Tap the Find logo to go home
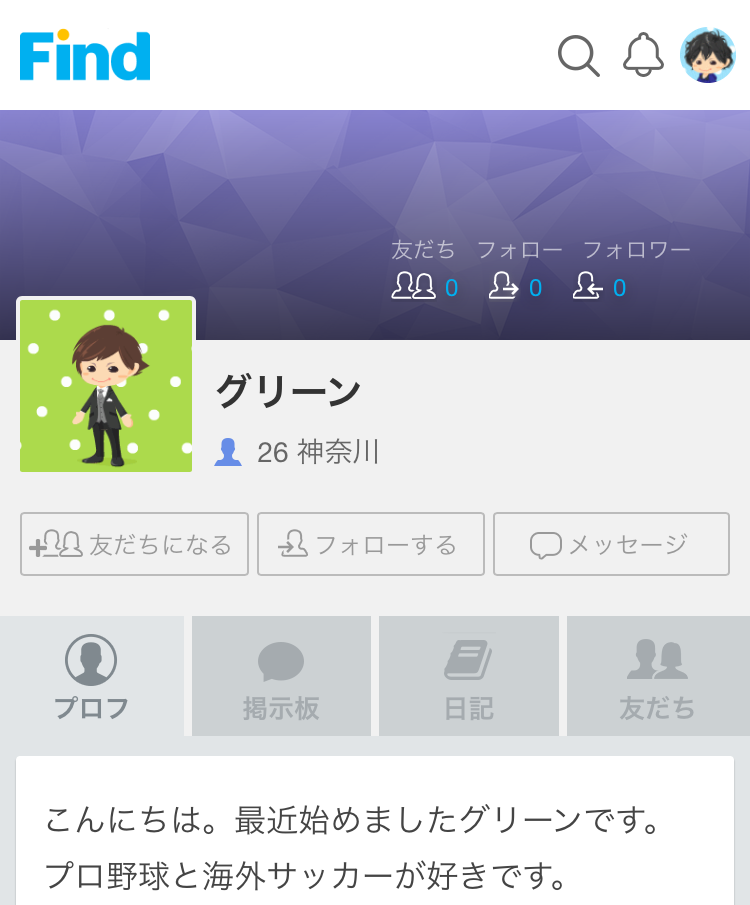 [85, 56]
